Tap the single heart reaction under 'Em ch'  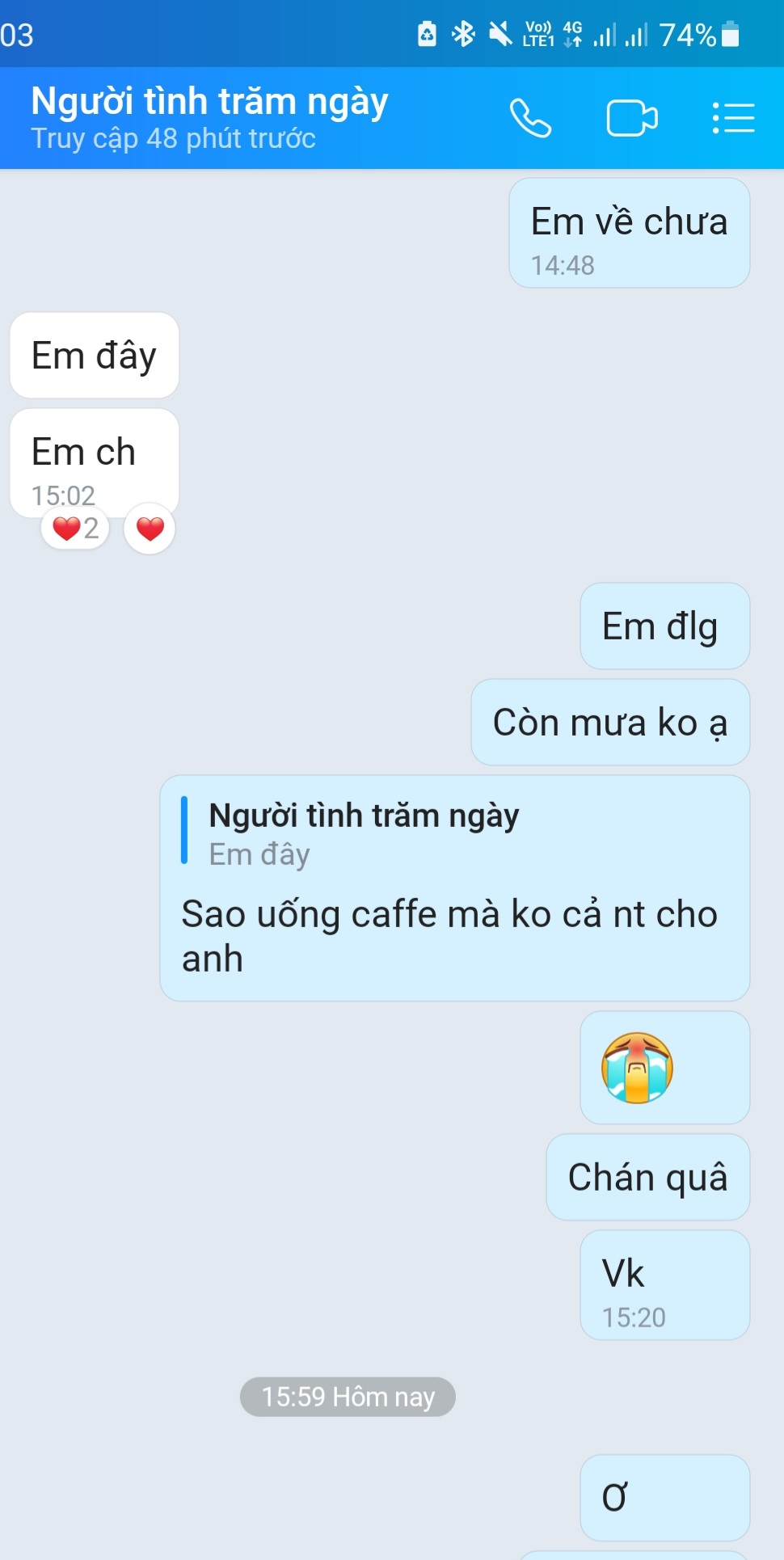[150, 529]
